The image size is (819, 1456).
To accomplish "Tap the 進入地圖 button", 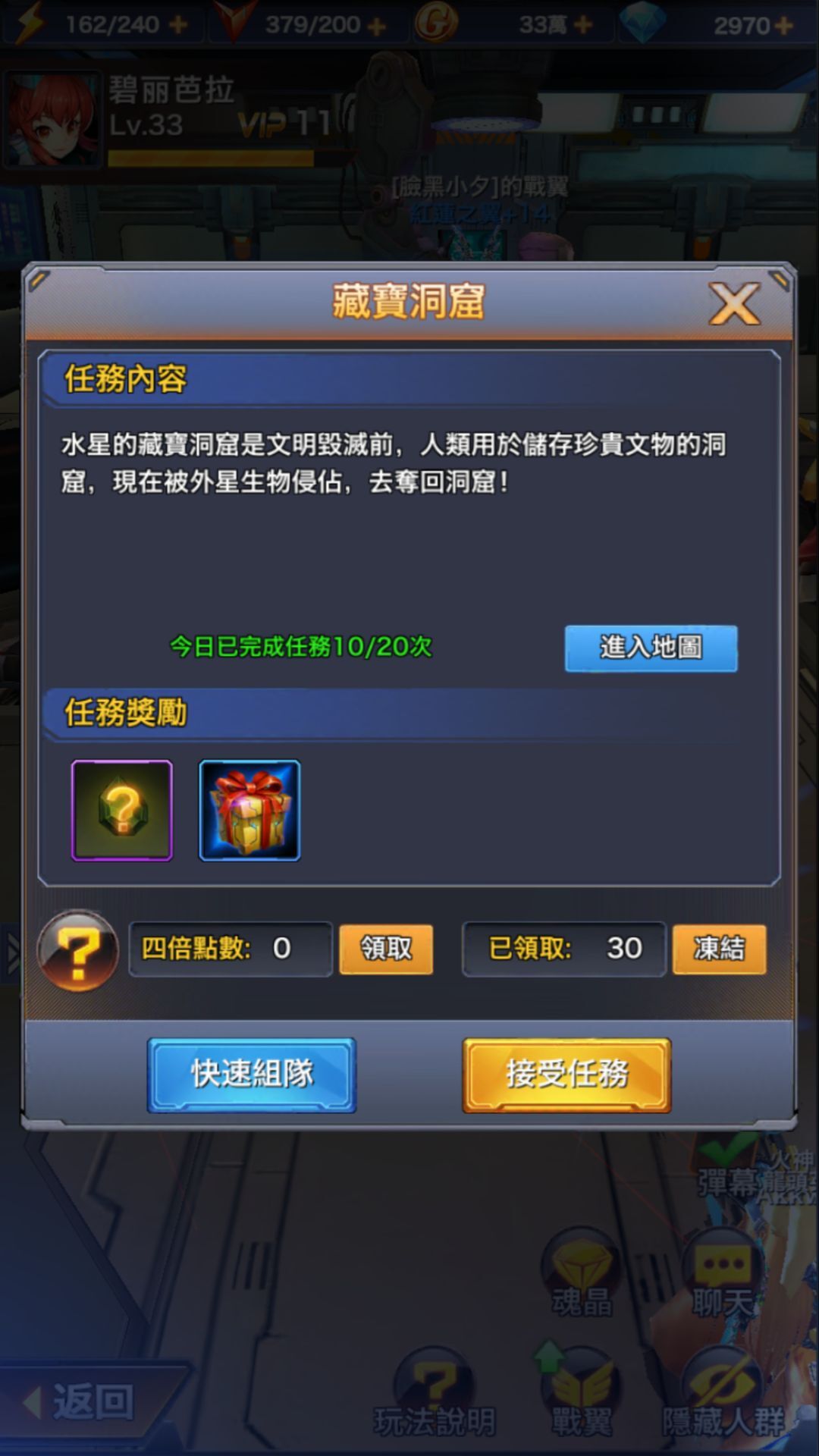I will pyautogui.click(x=651, y=648).
